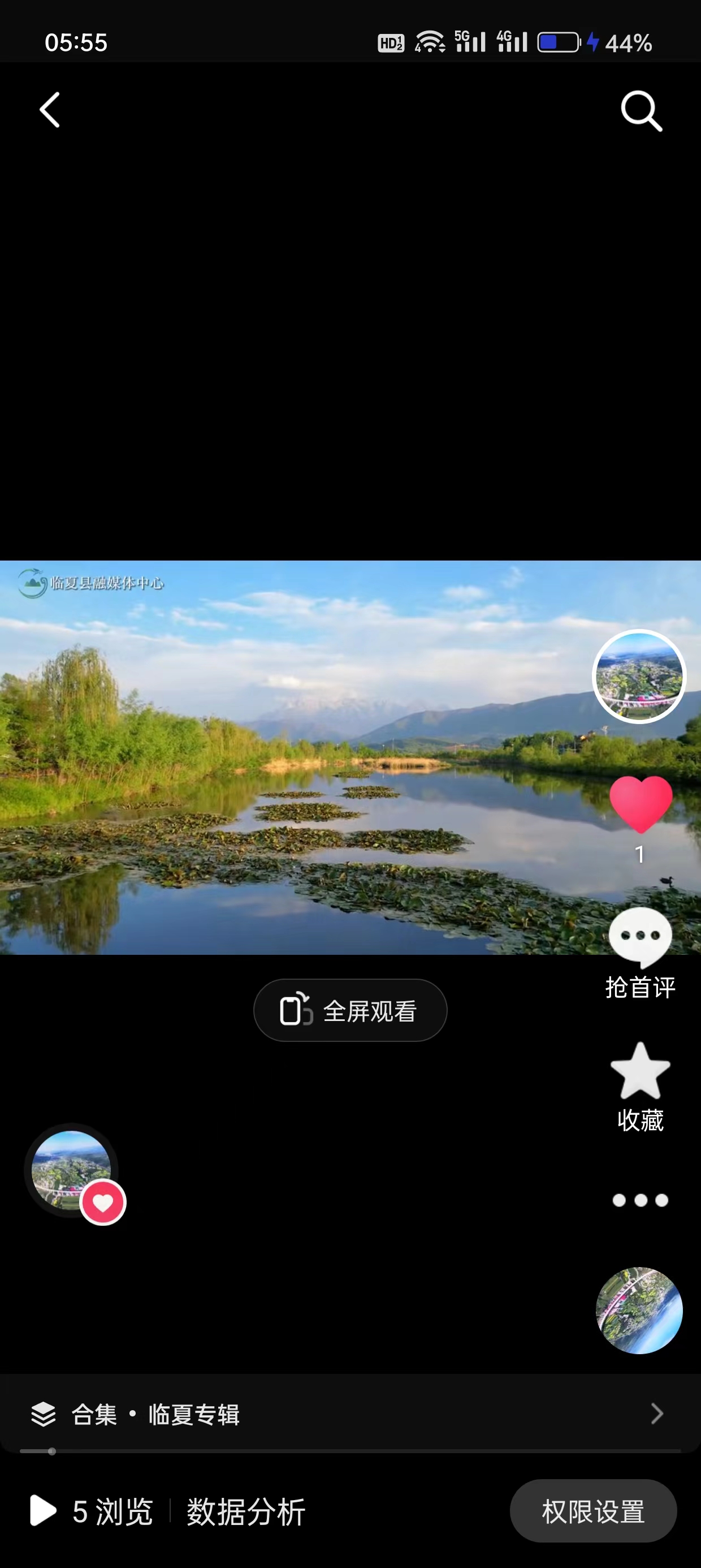Viewport: 701px width, 1568px height.
Task: Open 数据分析 data analytics
Action: 246,1511
